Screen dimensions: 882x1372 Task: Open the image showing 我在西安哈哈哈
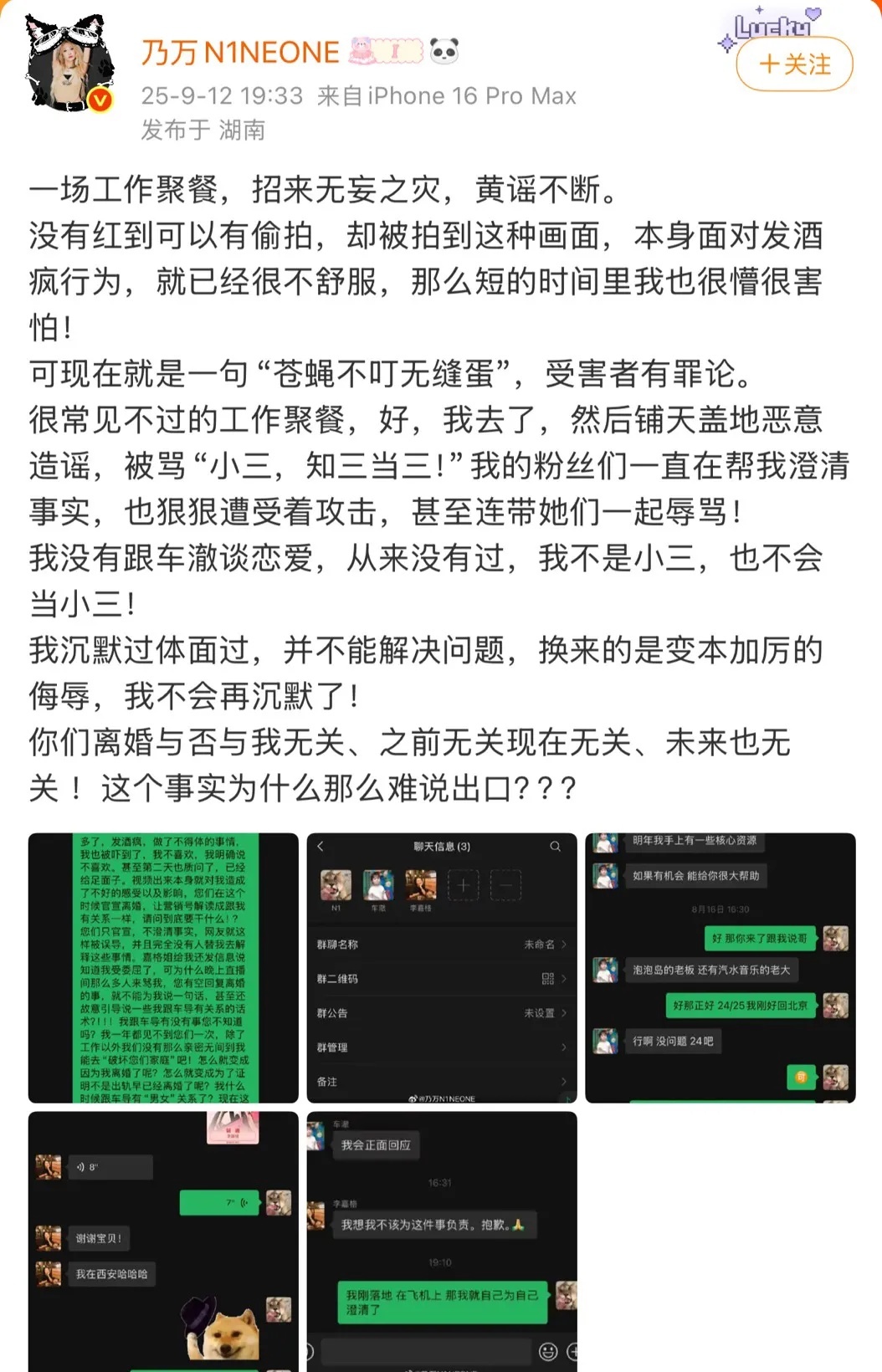click(x=163, y=1241)
